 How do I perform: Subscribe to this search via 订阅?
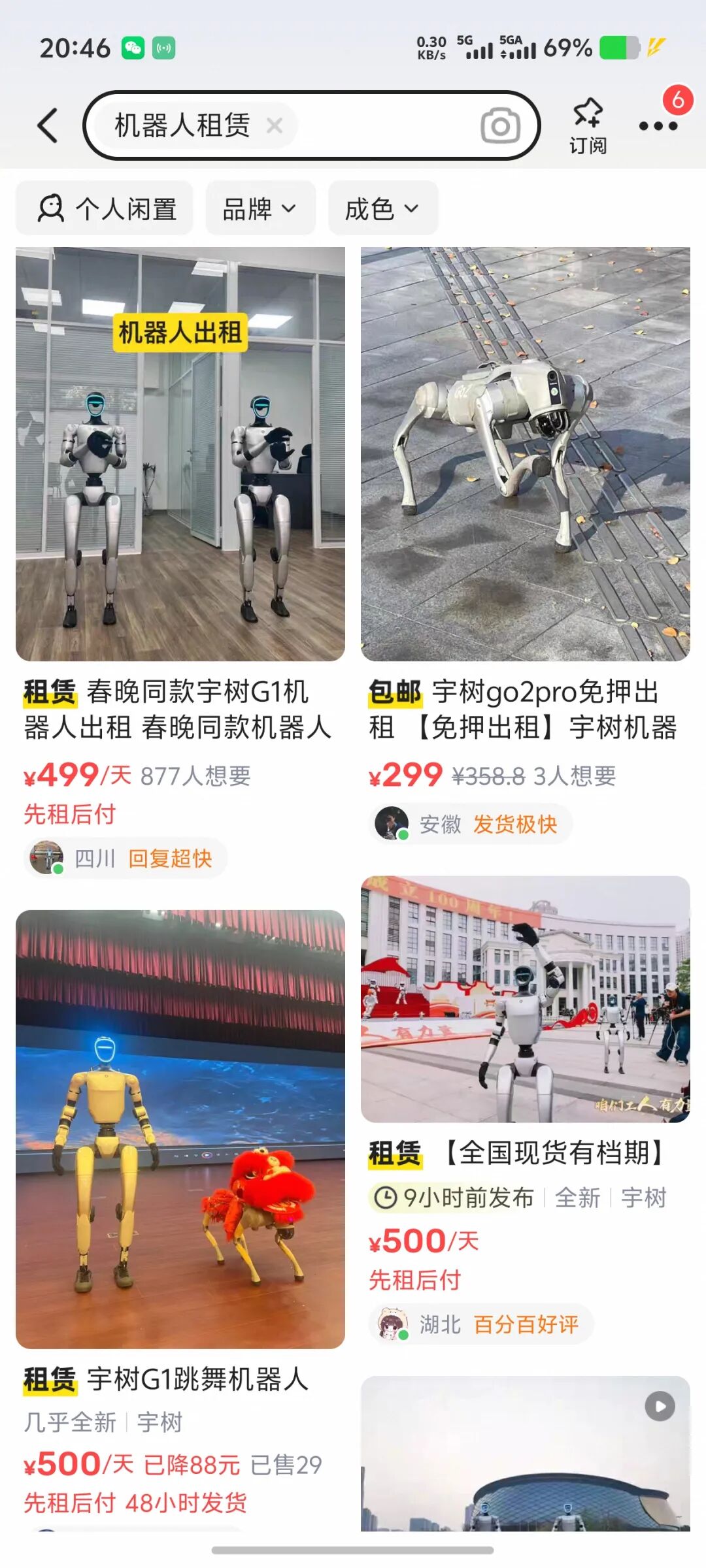click(x=588, y=126)
